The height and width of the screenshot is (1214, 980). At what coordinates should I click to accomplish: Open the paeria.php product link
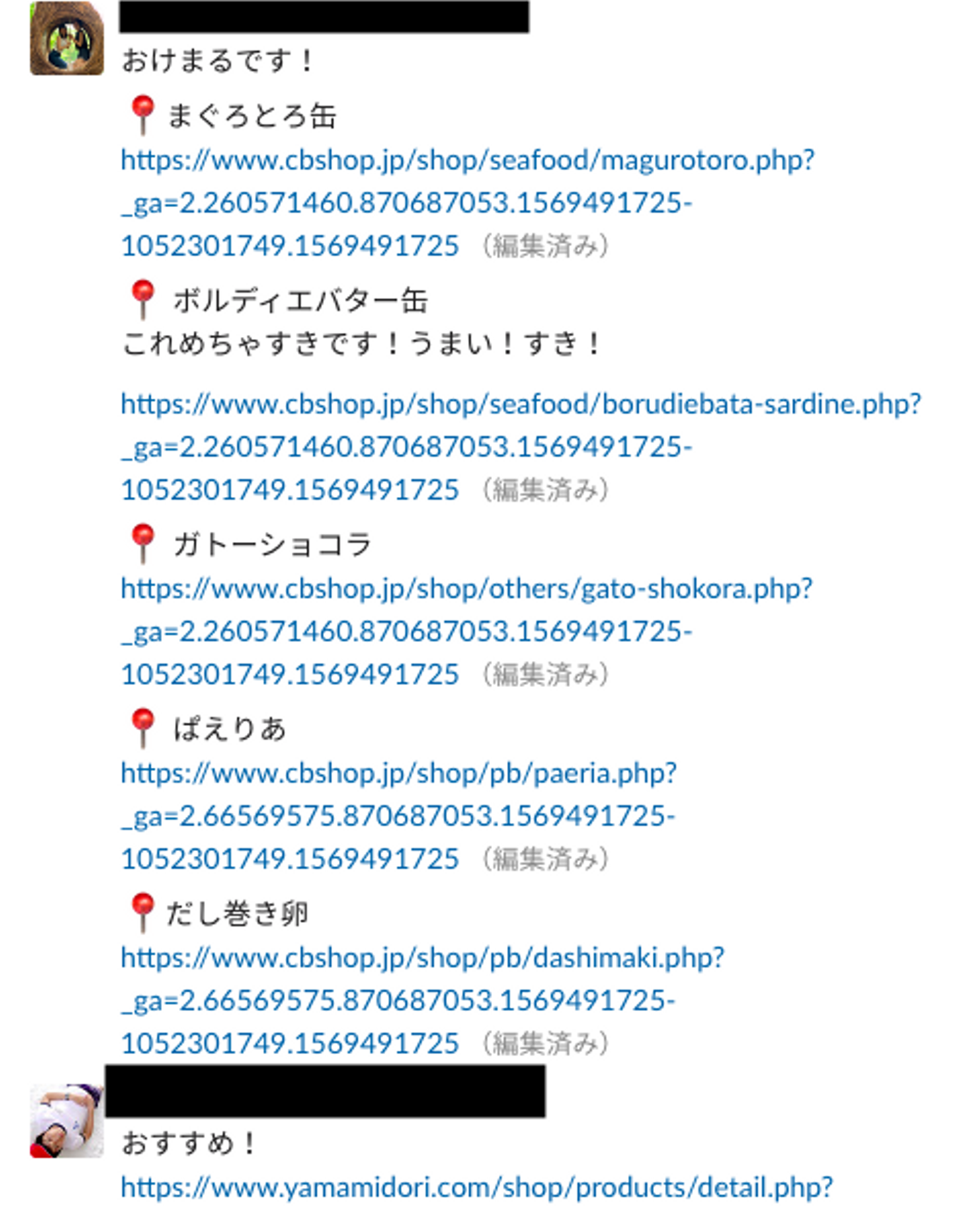click(x=398, y=773)
